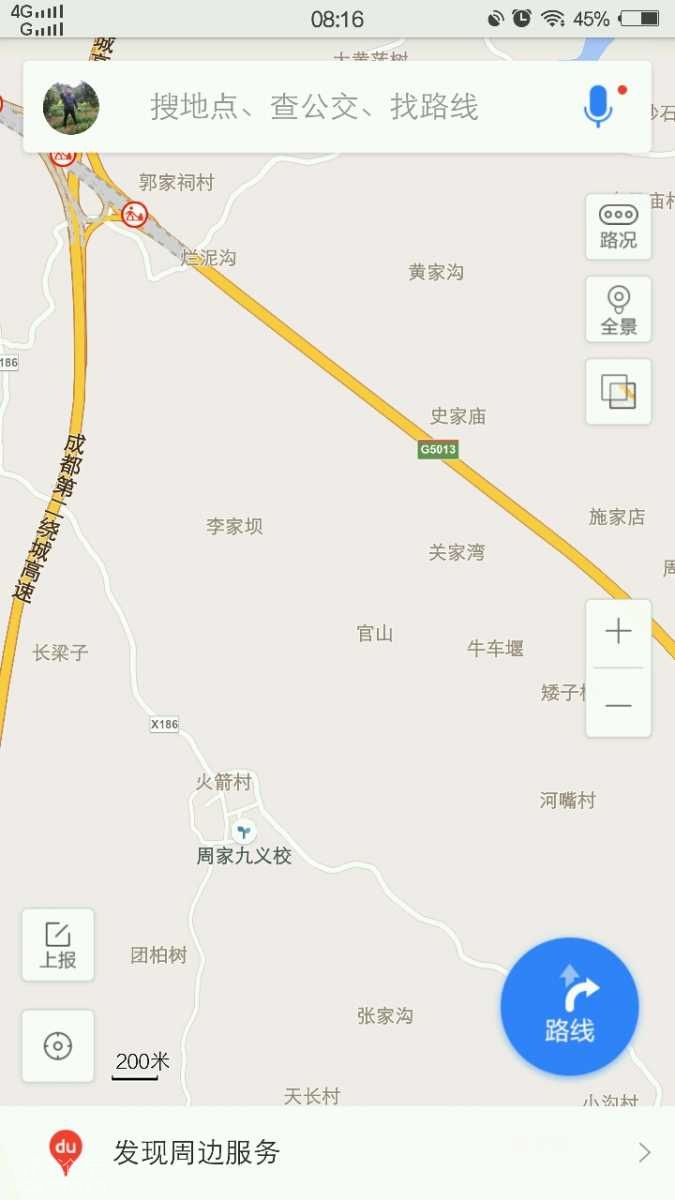This screenshot has height=1200, width=675.
Task: Zoom in with the plus button
Action: [x=618, y=632]
